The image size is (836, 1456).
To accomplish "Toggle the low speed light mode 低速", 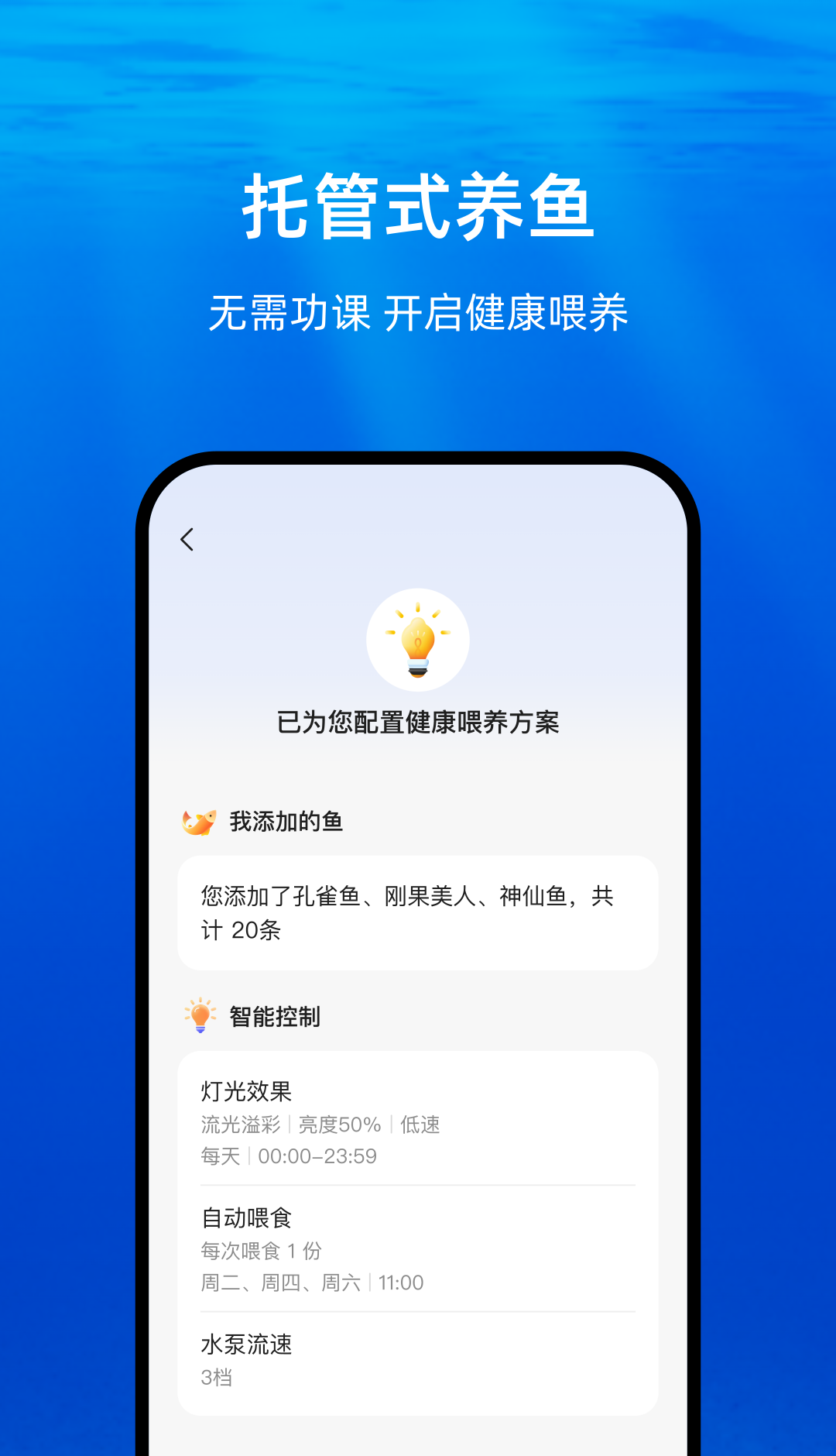I will (x=421, y=1124).
